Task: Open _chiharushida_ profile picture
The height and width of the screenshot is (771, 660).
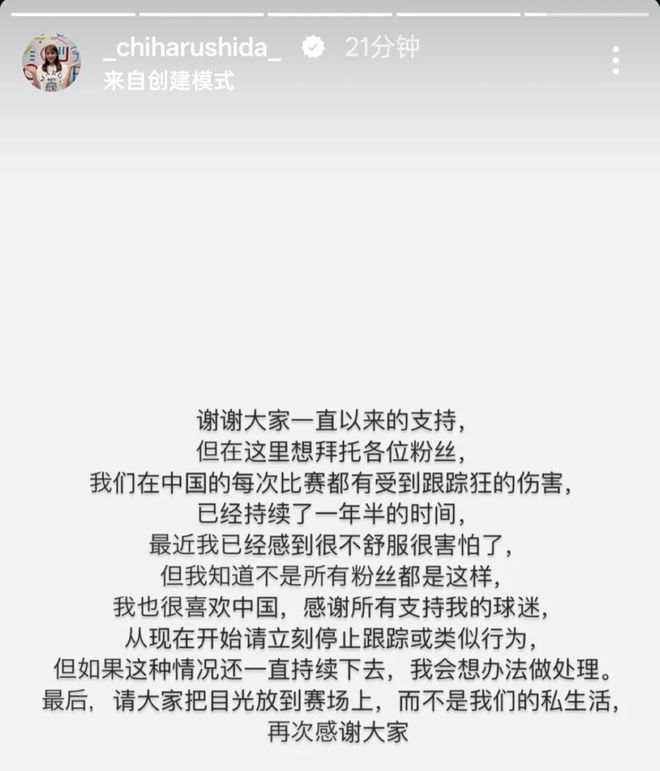Action: pos(50,62)
